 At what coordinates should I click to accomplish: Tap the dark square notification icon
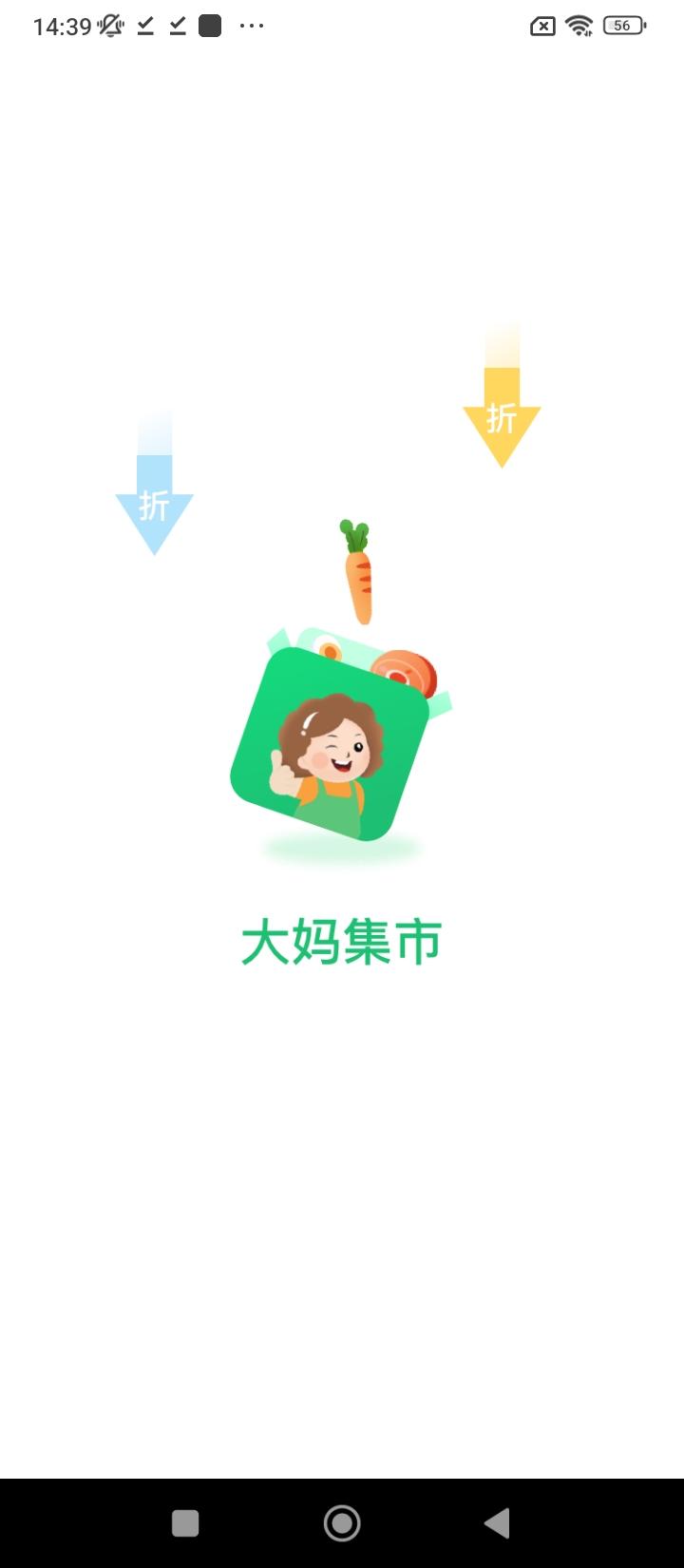[x=209, y=26]
